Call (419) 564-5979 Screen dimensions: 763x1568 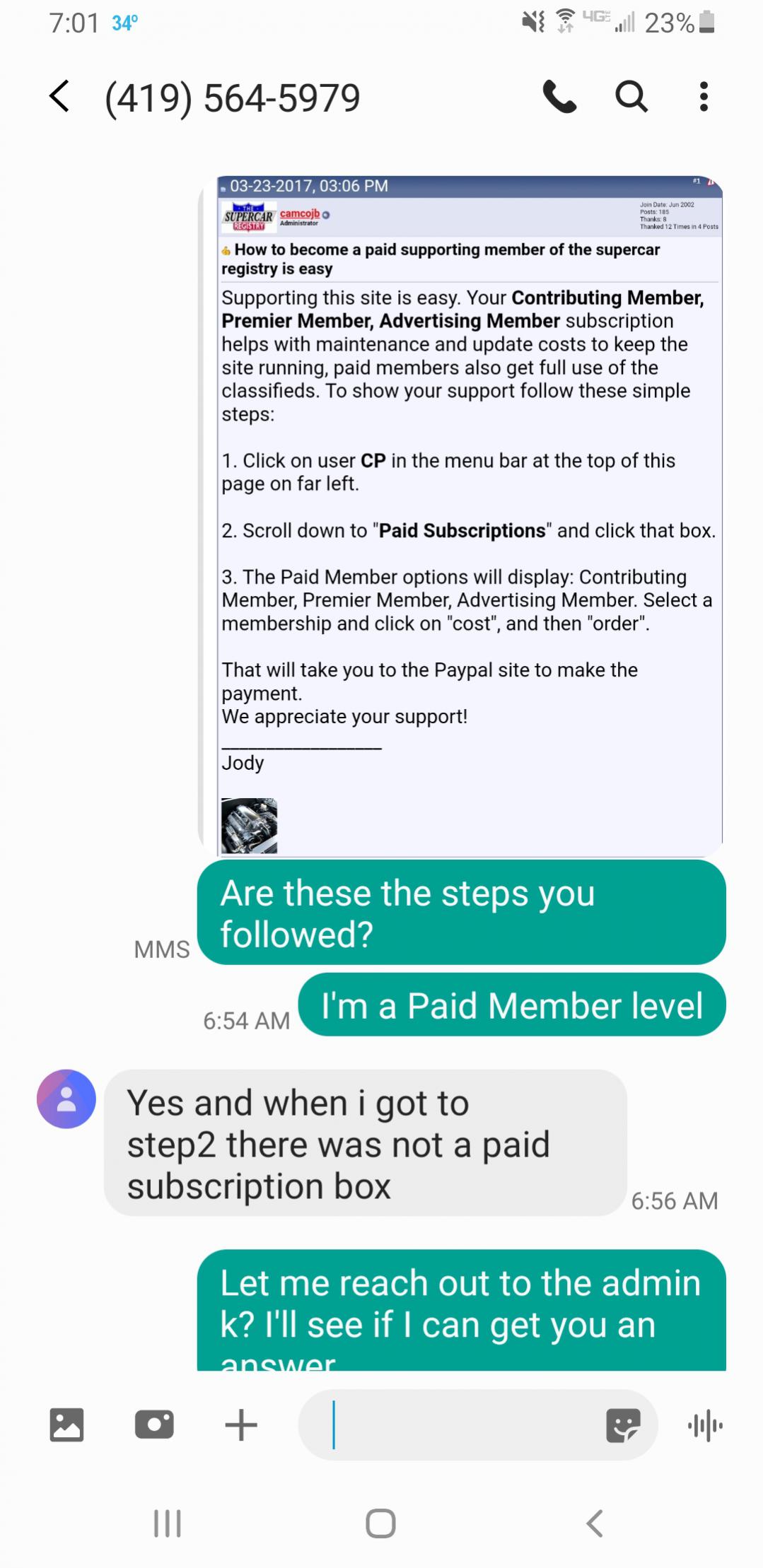click(x=559, y=96)
